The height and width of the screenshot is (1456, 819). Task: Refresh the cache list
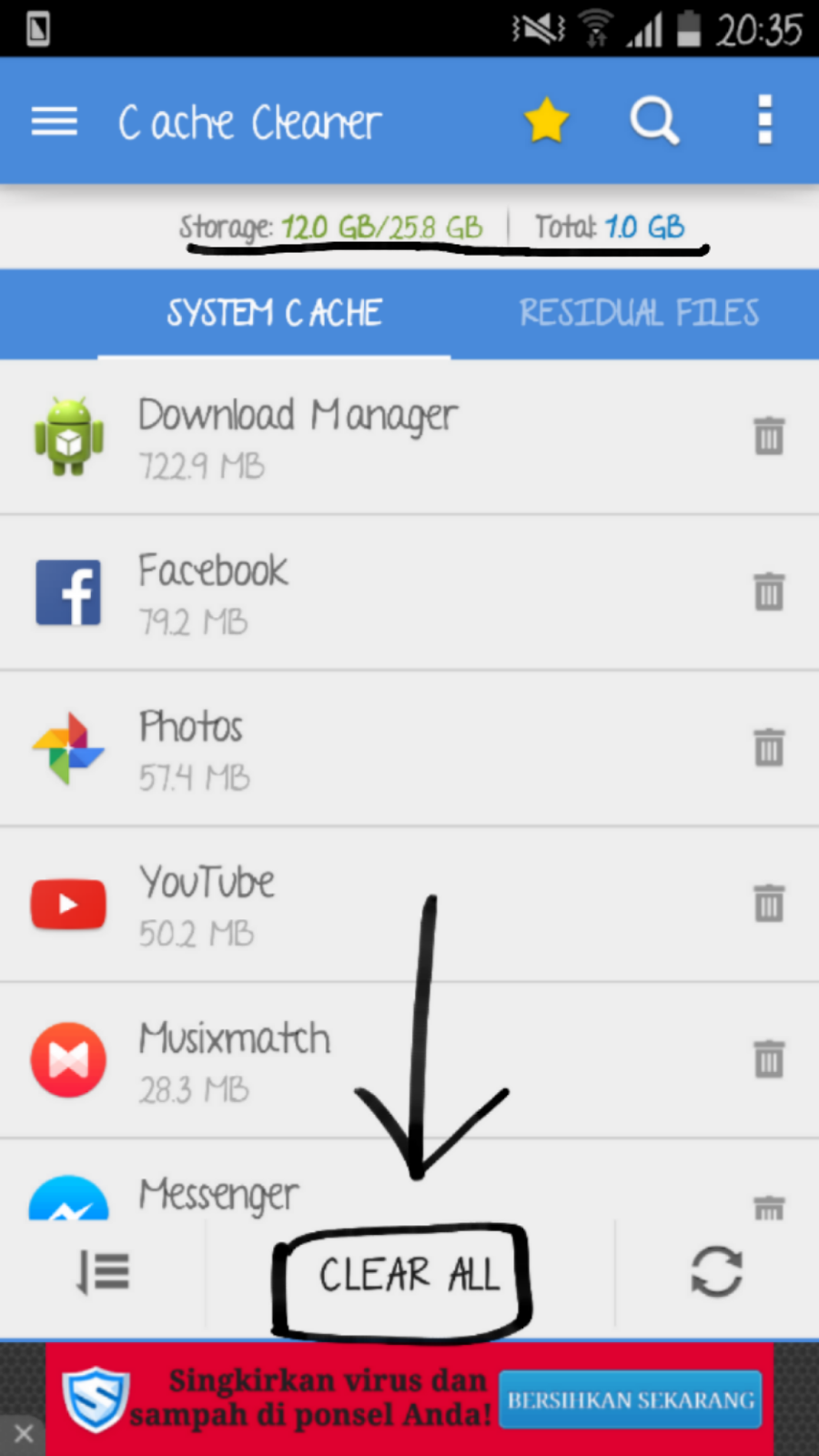click(x=716, y=1272)
